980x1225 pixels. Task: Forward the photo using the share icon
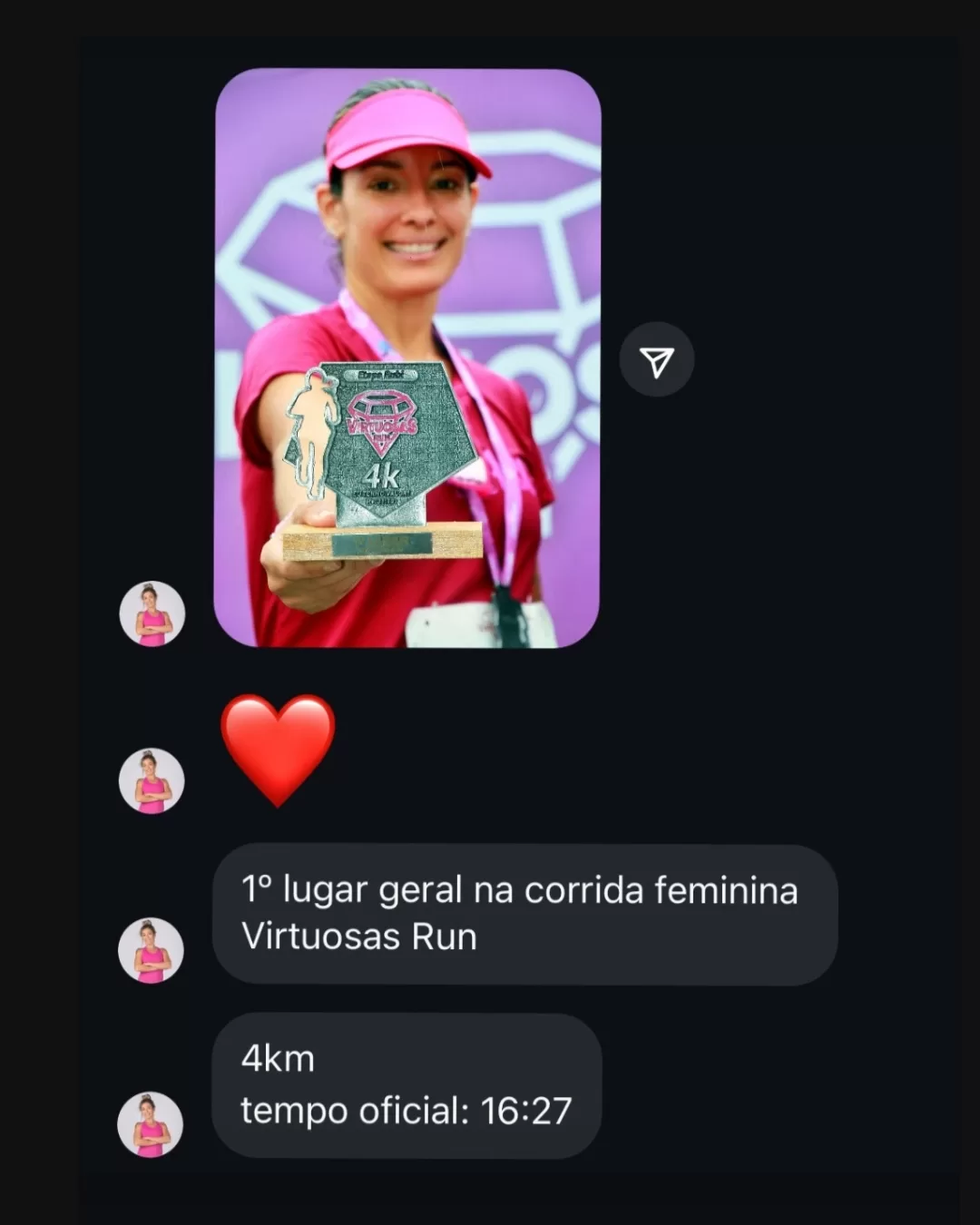coord(656,360)
